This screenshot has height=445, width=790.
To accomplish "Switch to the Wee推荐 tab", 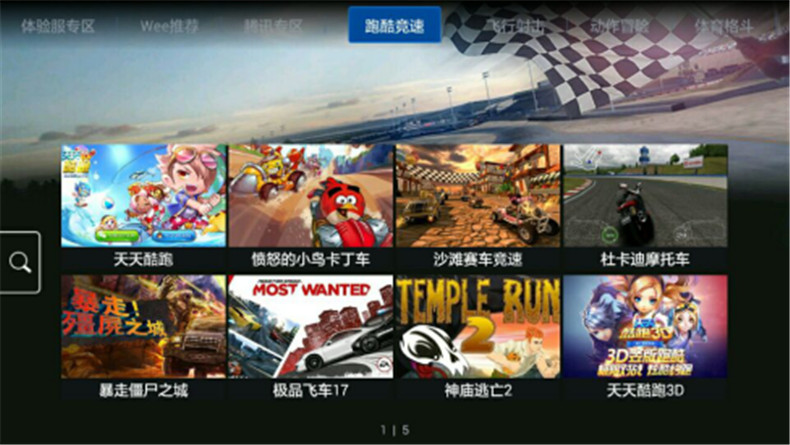I will (168, 26).
